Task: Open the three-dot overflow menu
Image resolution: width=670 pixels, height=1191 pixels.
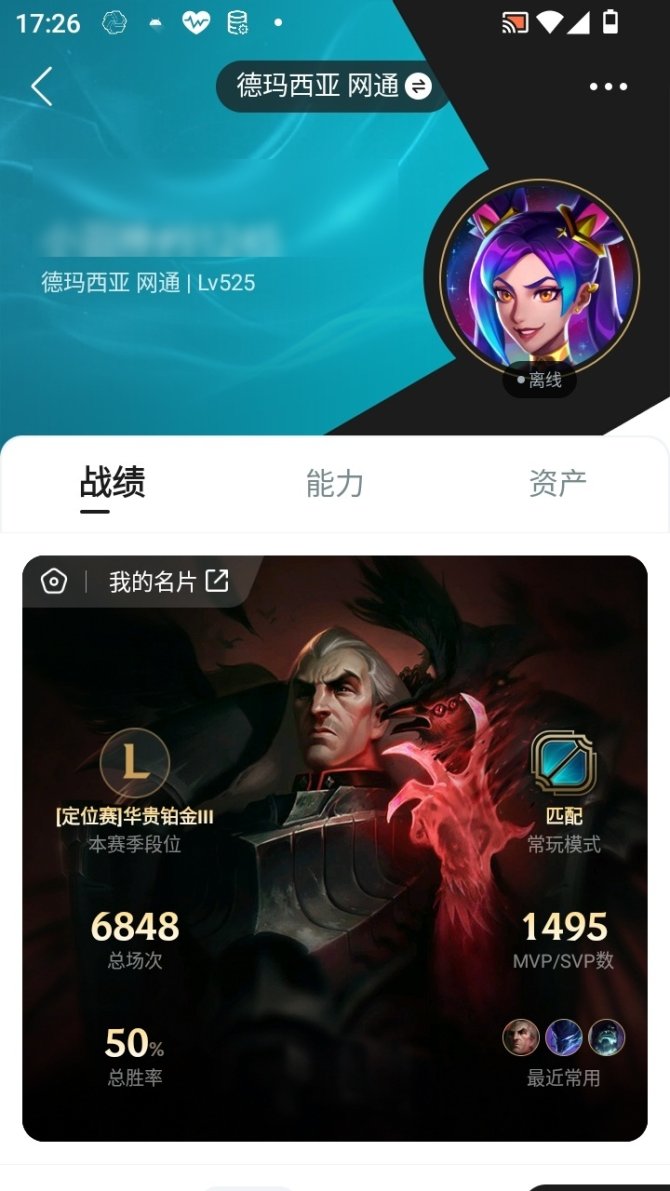Action: (608, 87)
